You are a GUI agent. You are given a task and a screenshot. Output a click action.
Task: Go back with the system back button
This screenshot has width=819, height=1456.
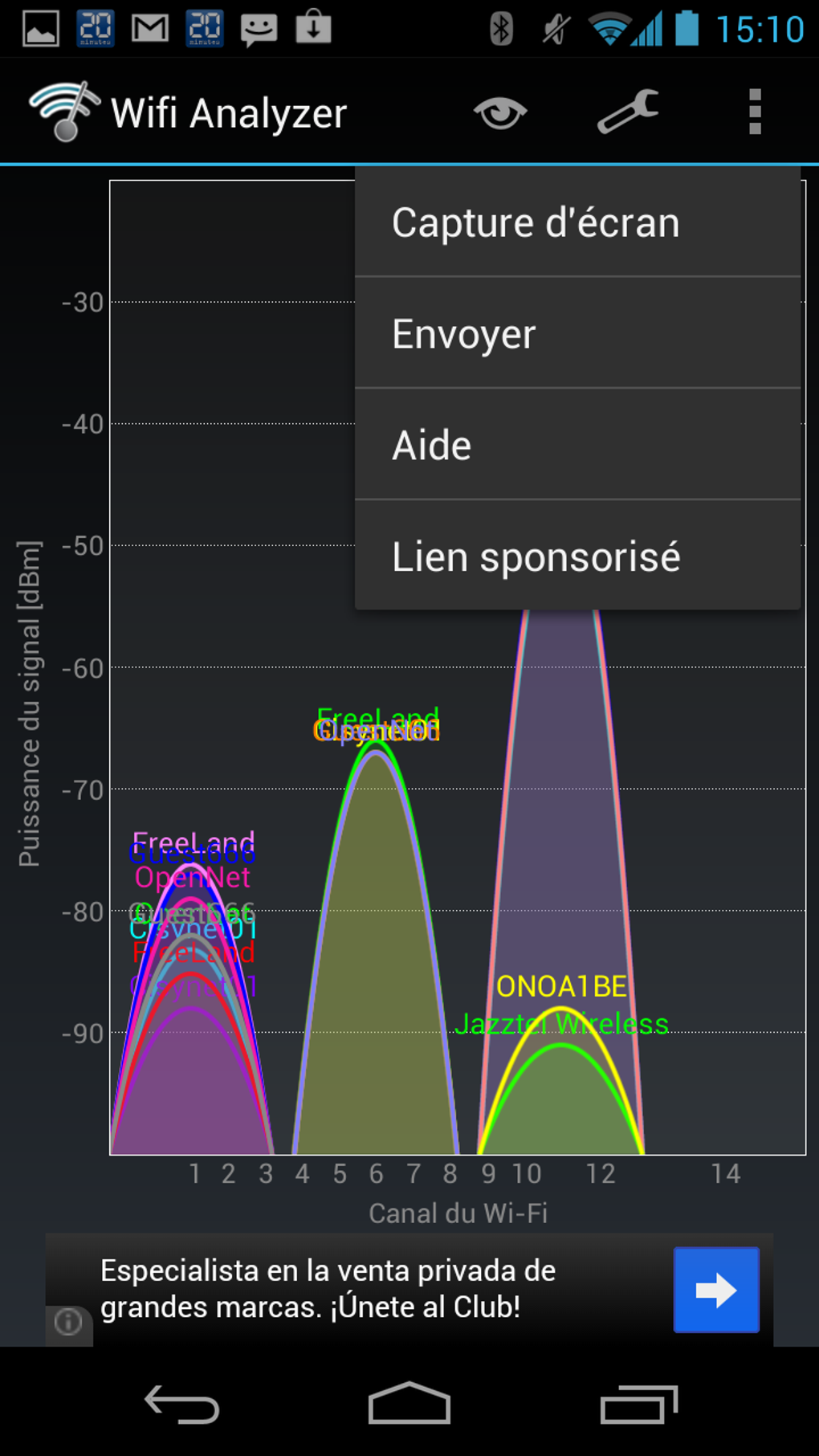(181, 1404)
